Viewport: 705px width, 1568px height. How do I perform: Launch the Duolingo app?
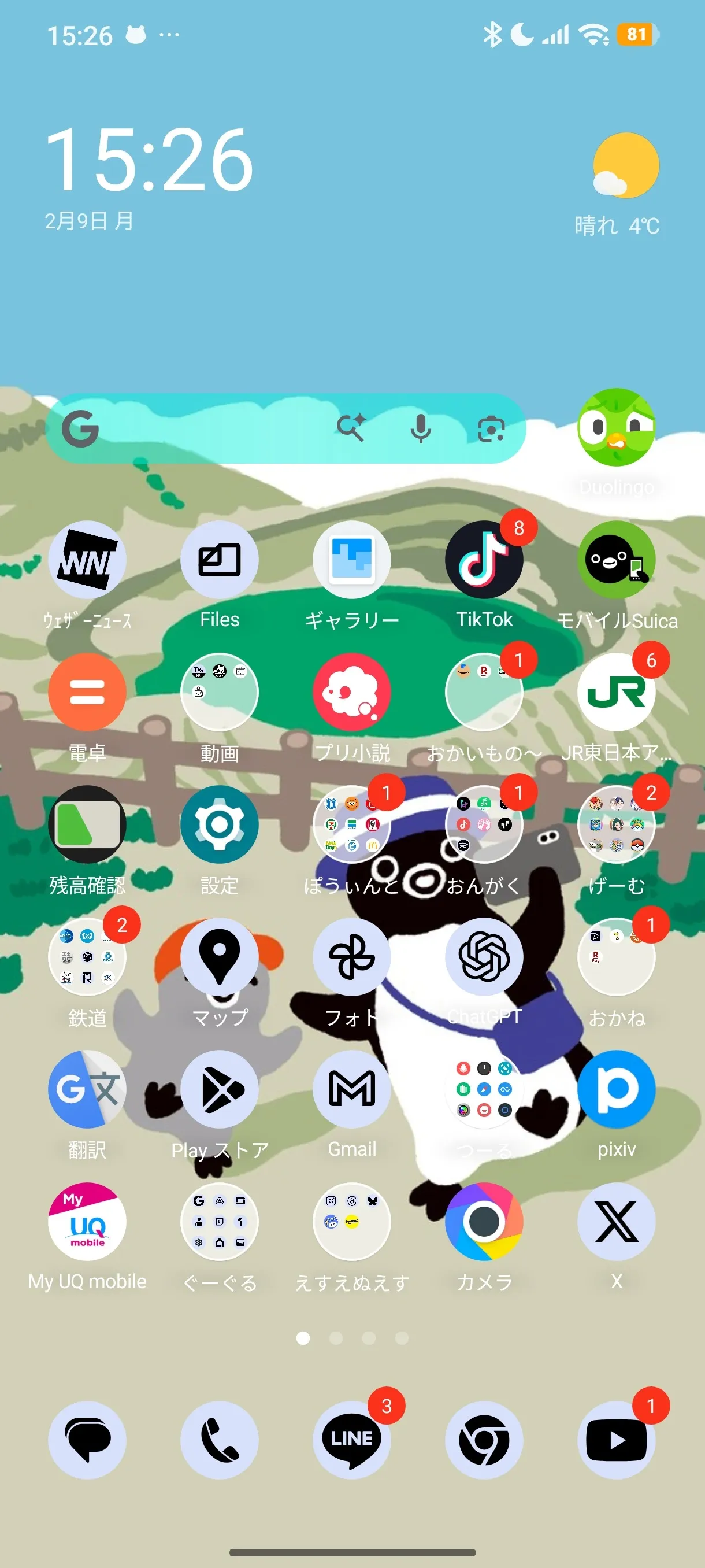click(x=615, y=428)
